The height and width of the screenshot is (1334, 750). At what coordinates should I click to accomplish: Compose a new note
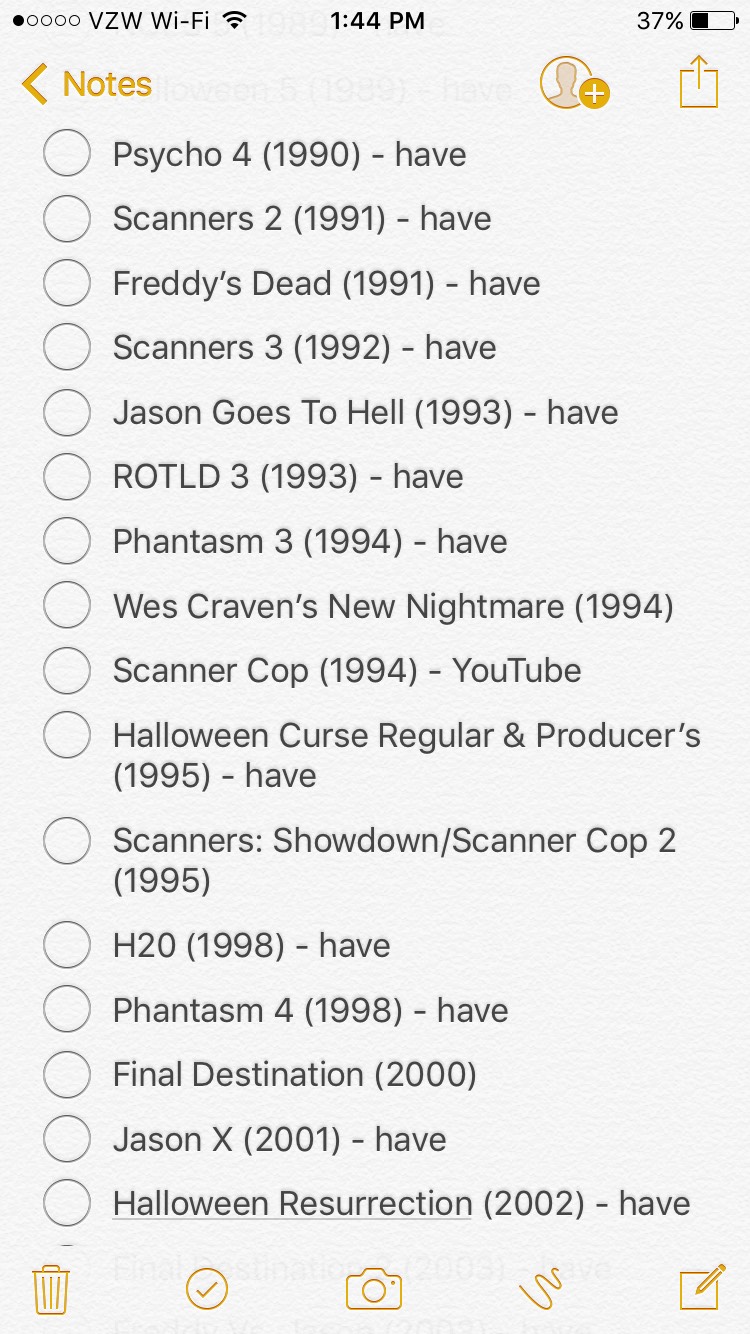tap(701, 1289)
